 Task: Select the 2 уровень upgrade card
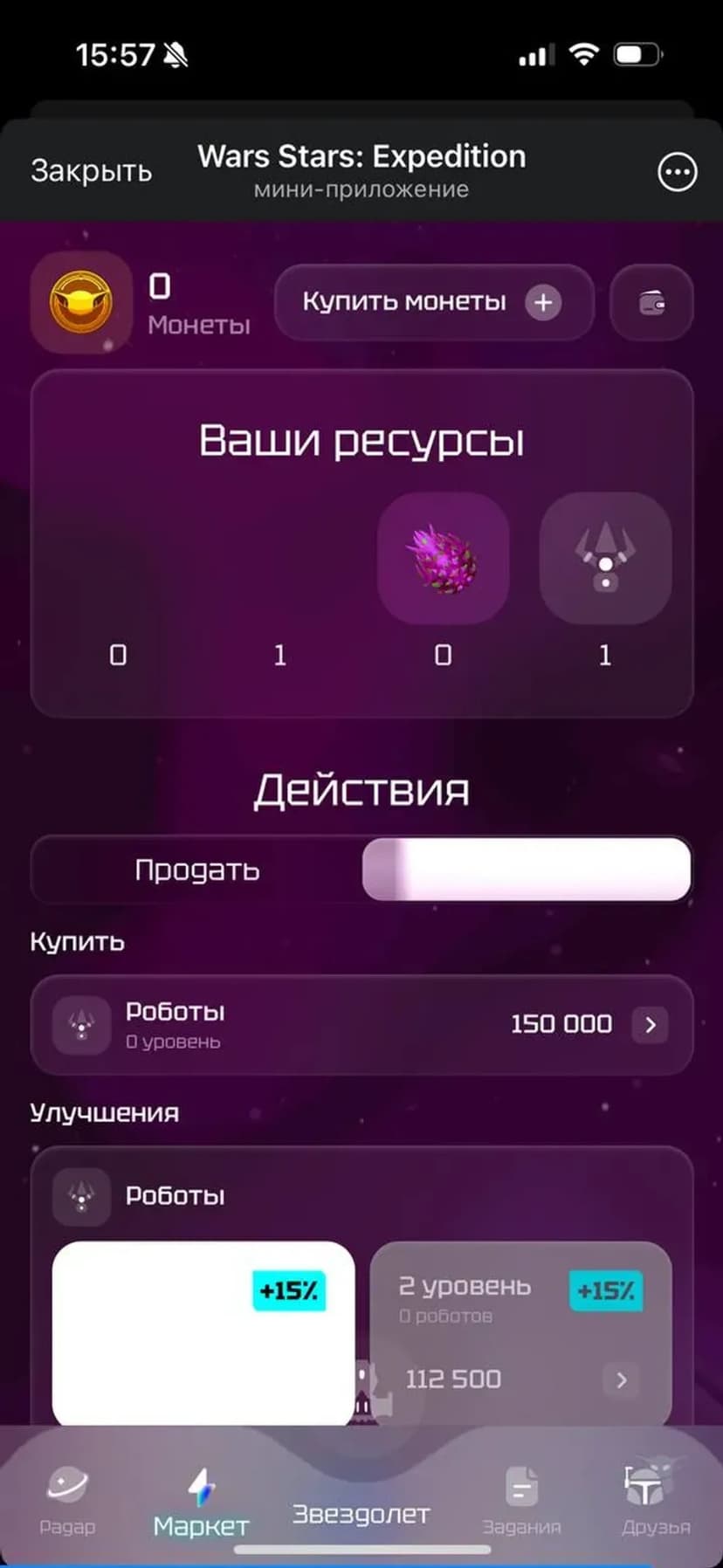[x=520, y=1331]
